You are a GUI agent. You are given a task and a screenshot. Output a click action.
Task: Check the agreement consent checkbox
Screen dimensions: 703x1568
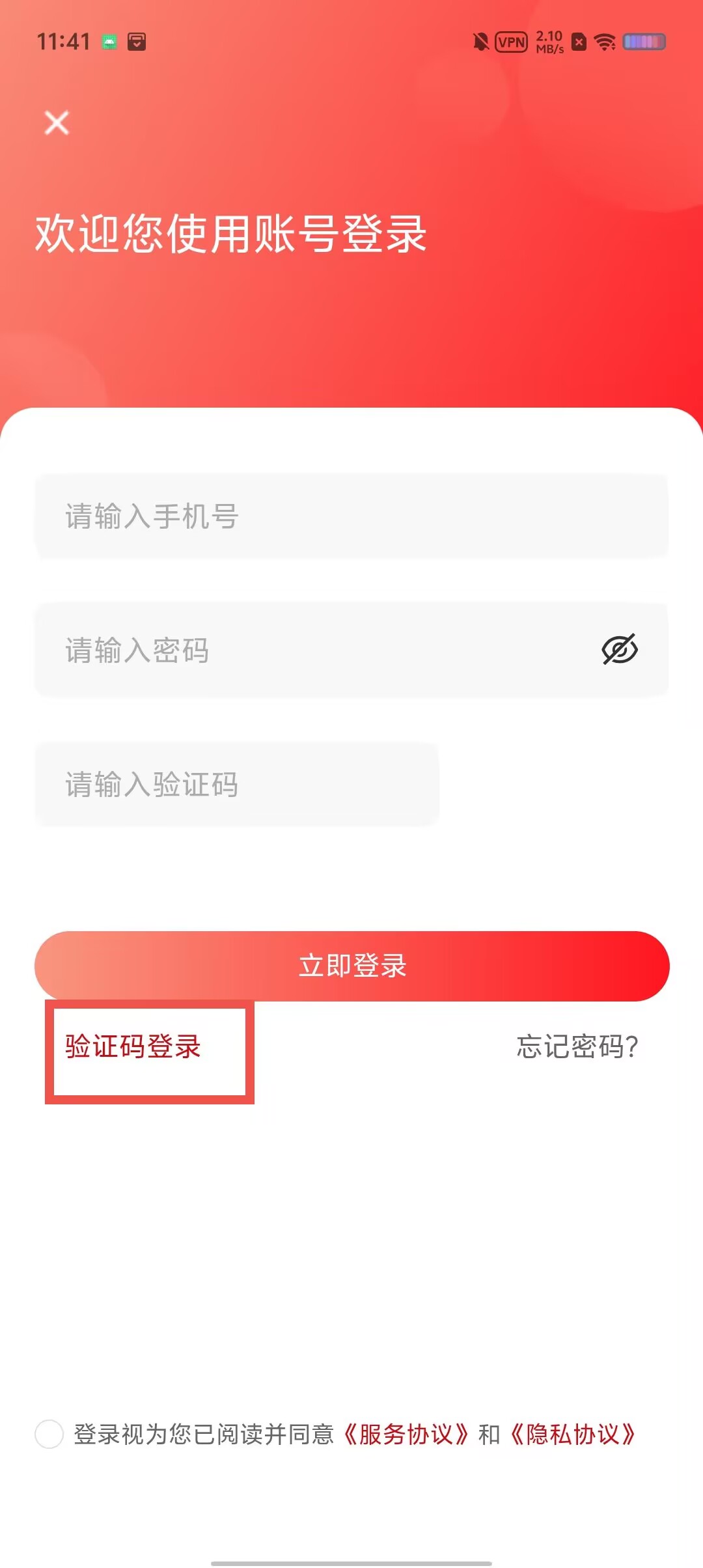point(49,1434)
